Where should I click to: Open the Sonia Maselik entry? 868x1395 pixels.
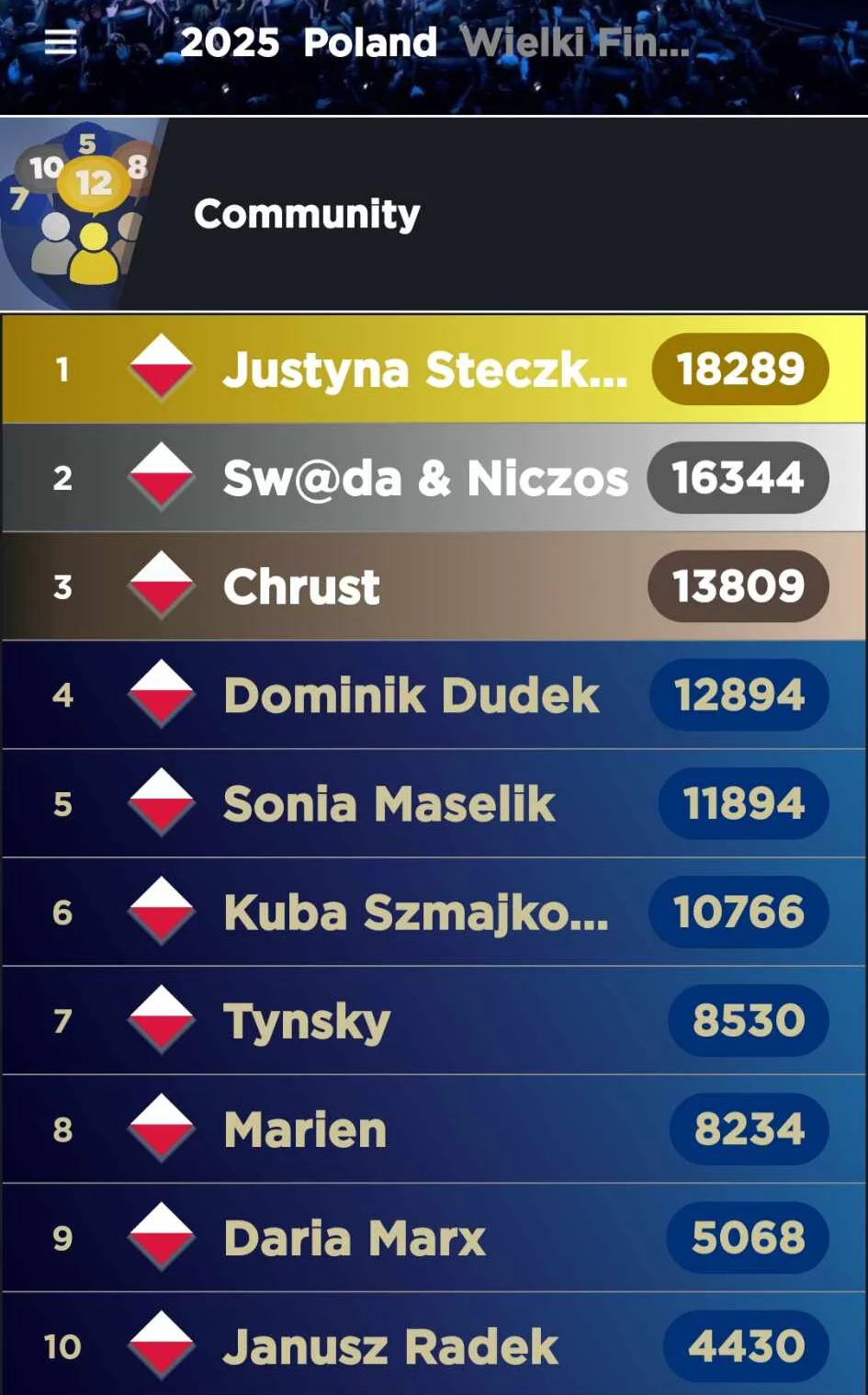(x=434, y=803)
